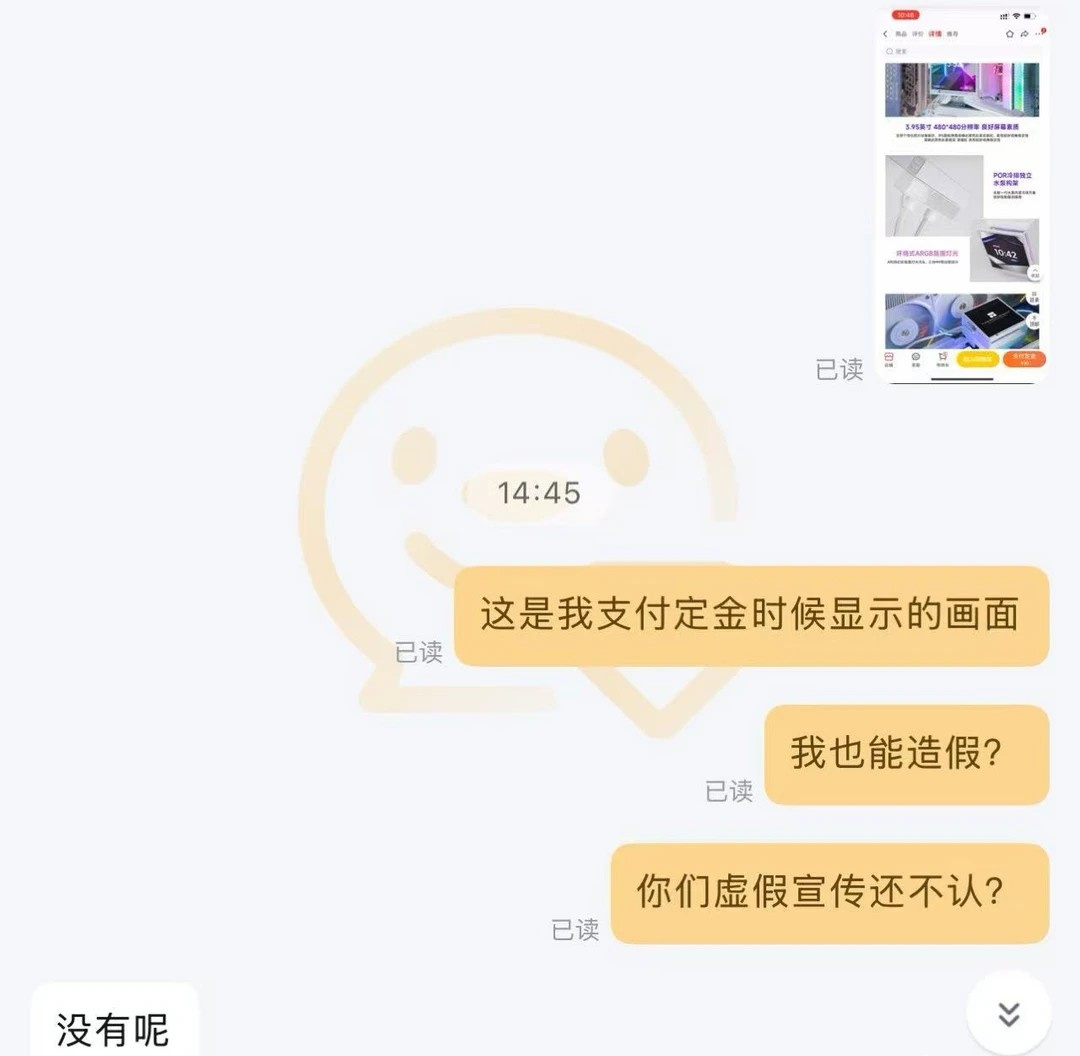Screen dimensions: 1080x1056
Task: Jump to latest messages with the down arrow
Action: (x=1008, y=1013)
